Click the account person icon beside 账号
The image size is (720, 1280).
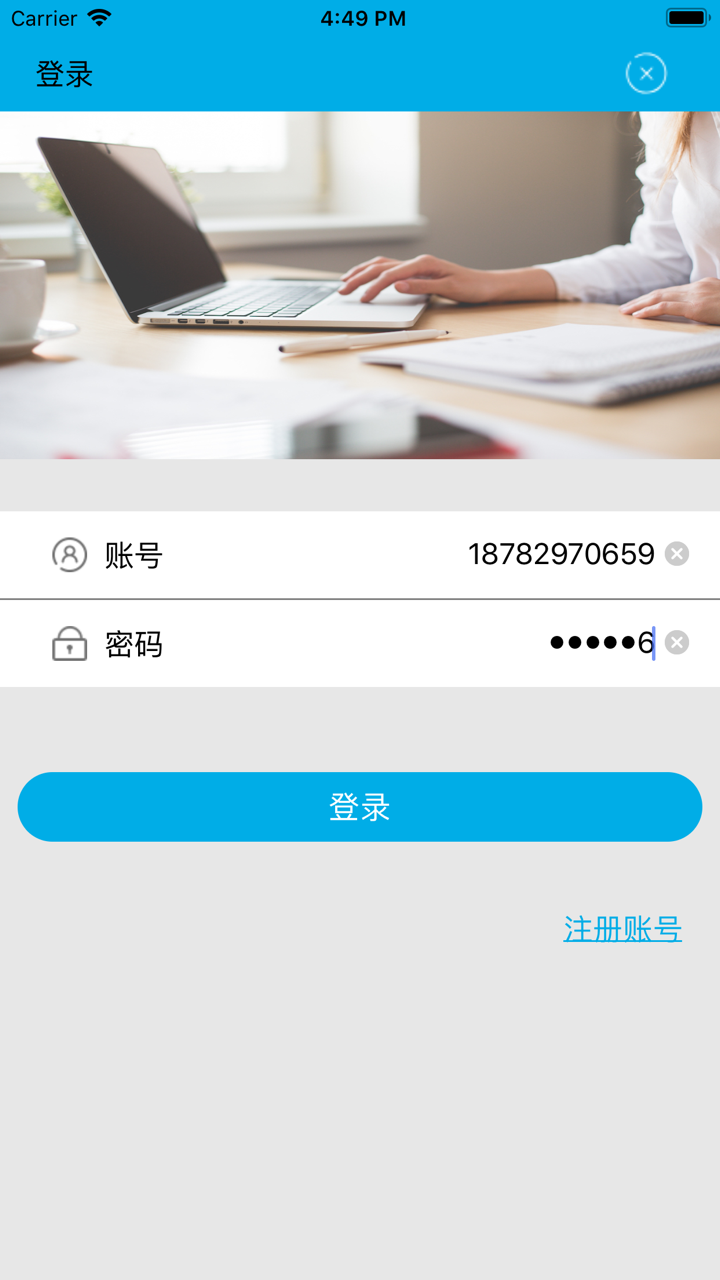click(68, 554)
